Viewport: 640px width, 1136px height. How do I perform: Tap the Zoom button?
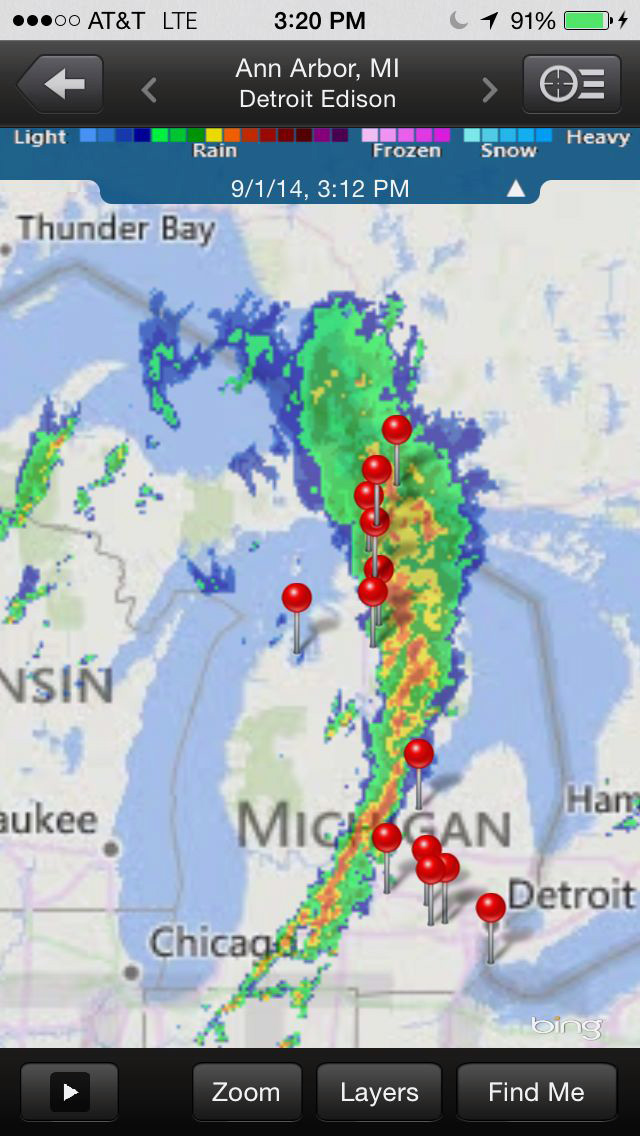(246, 1092)
